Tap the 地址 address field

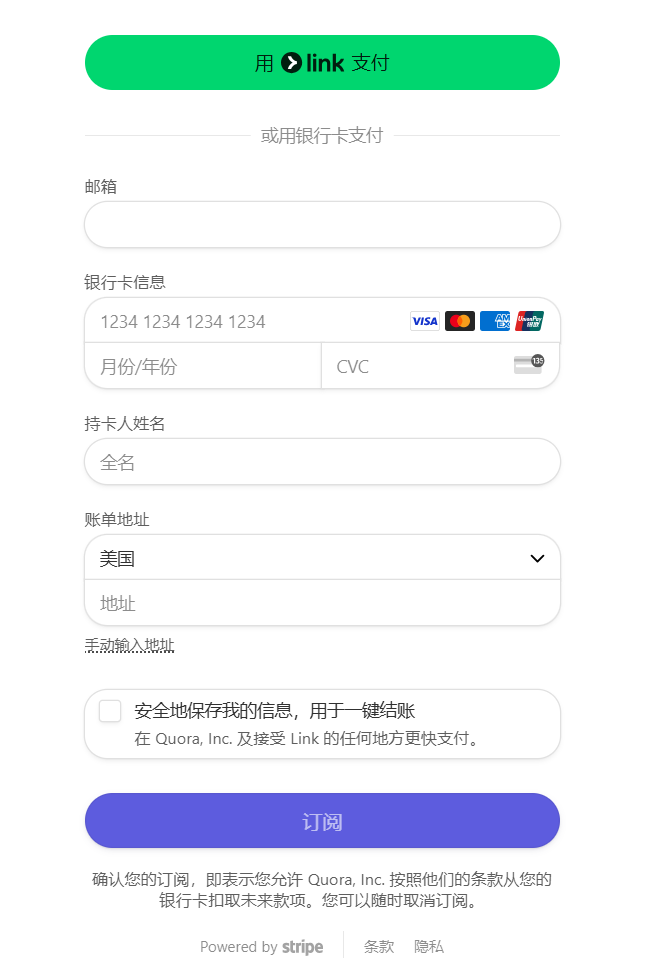(x=322, y=603)
